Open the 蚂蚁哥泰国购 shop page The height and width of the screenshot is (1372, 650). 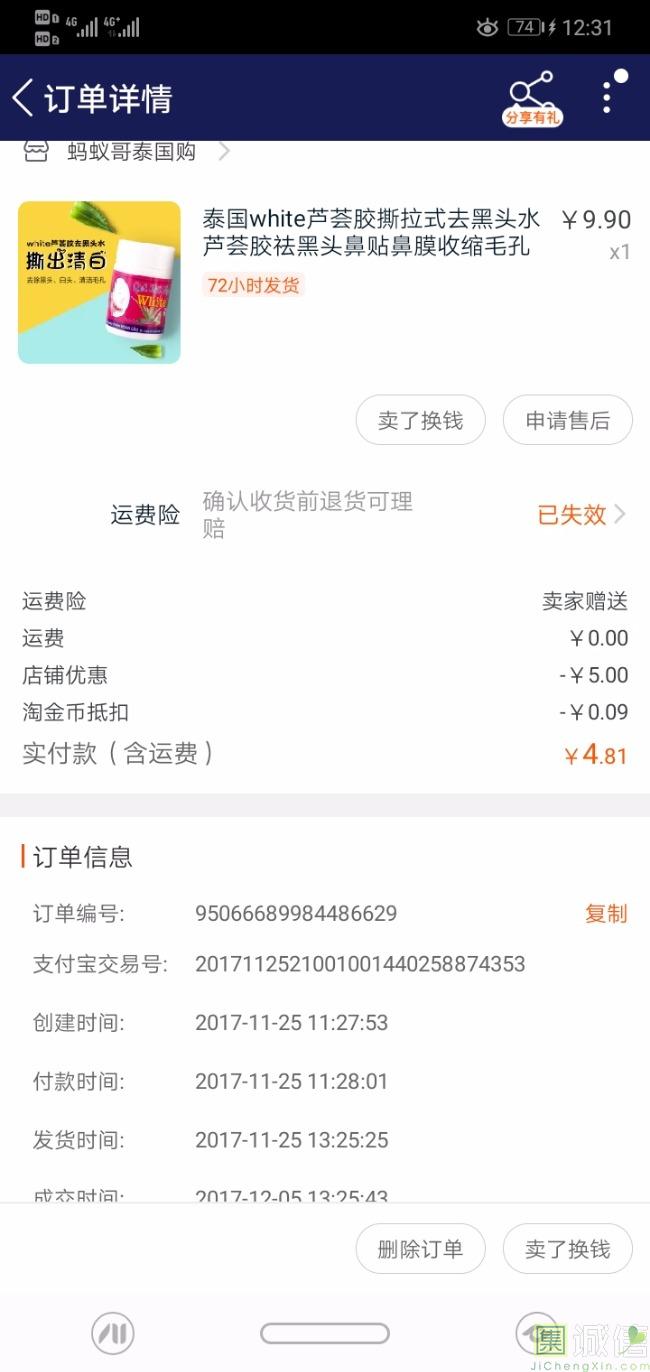click(131, 152)
